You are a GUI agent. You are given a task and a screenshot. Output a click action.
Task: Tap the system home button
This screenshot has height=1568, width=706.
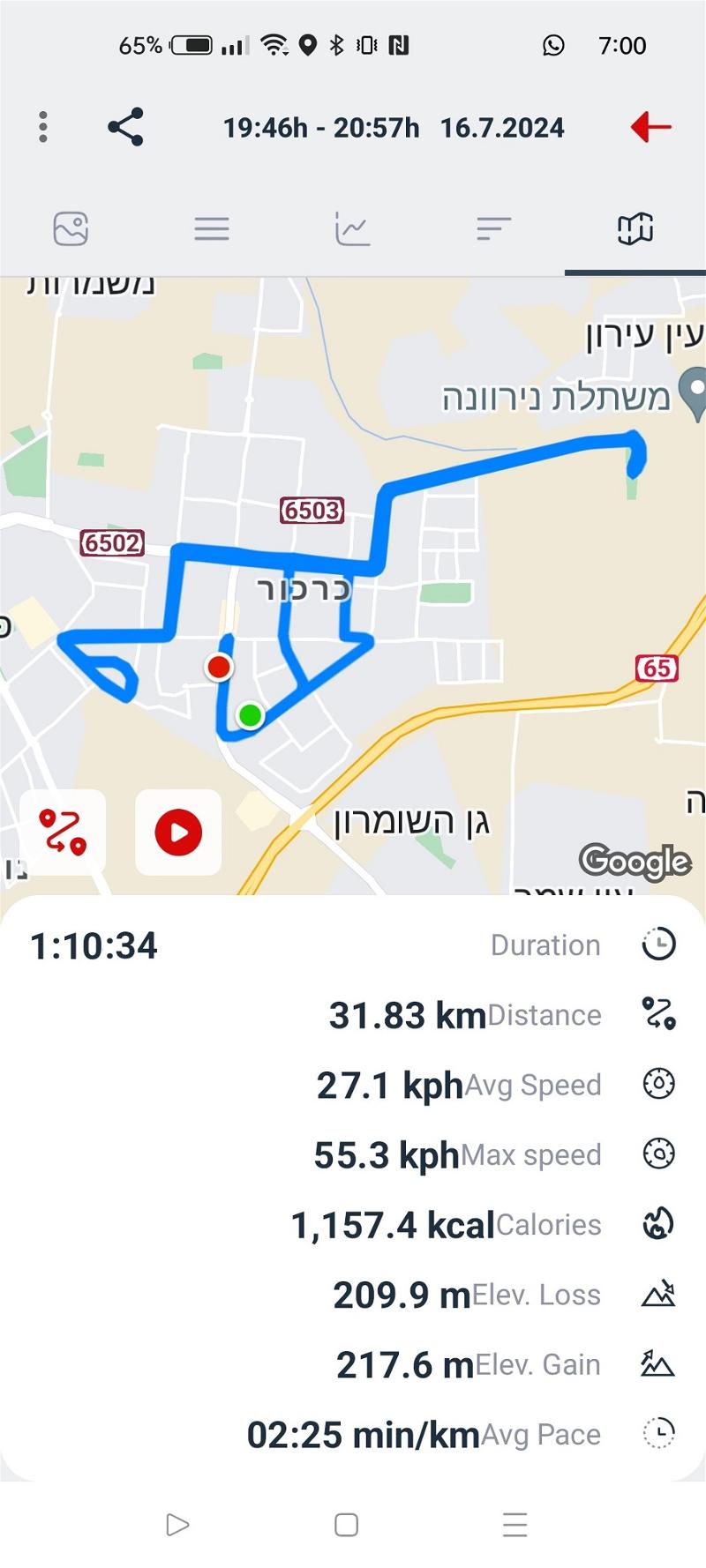tap(346, 1525)
